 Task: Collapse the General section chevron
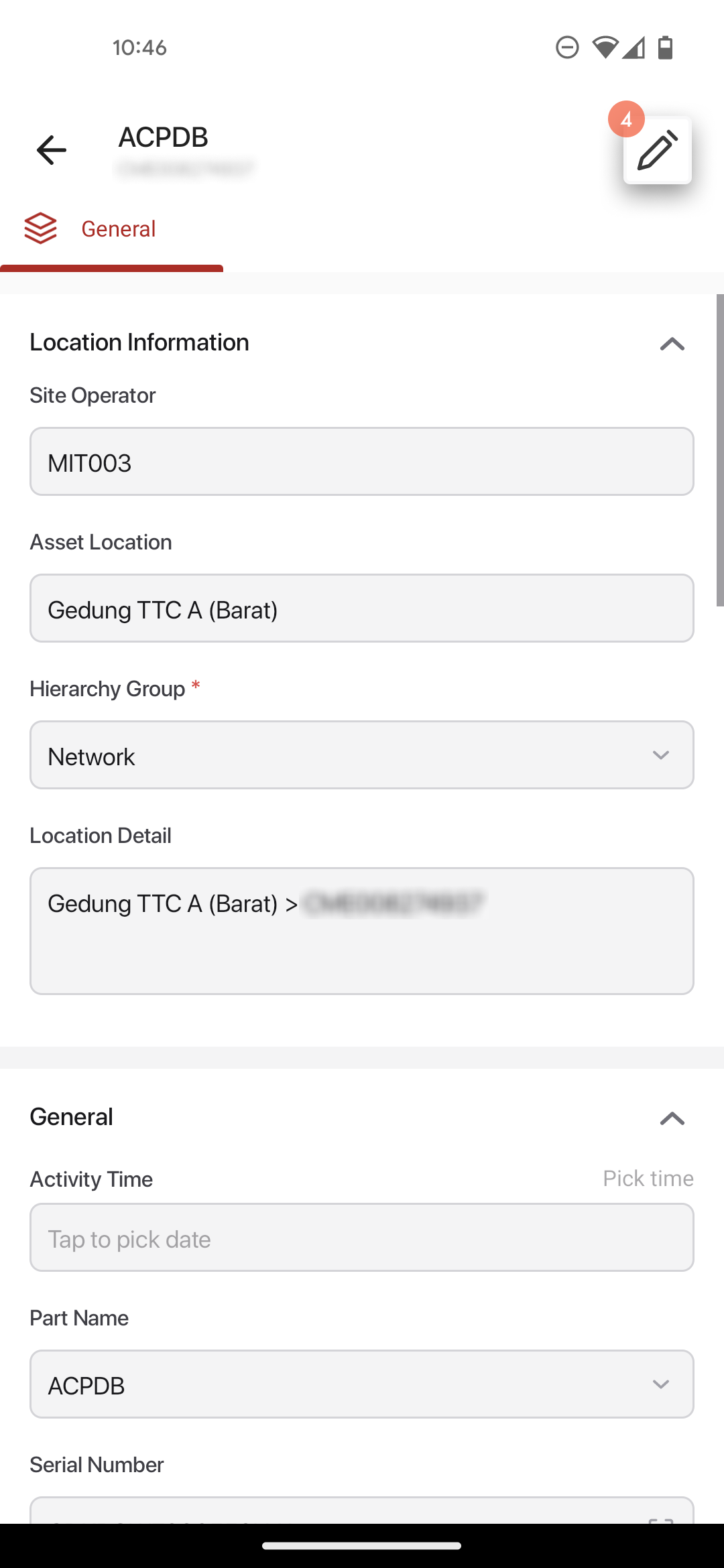(672, 1118)
